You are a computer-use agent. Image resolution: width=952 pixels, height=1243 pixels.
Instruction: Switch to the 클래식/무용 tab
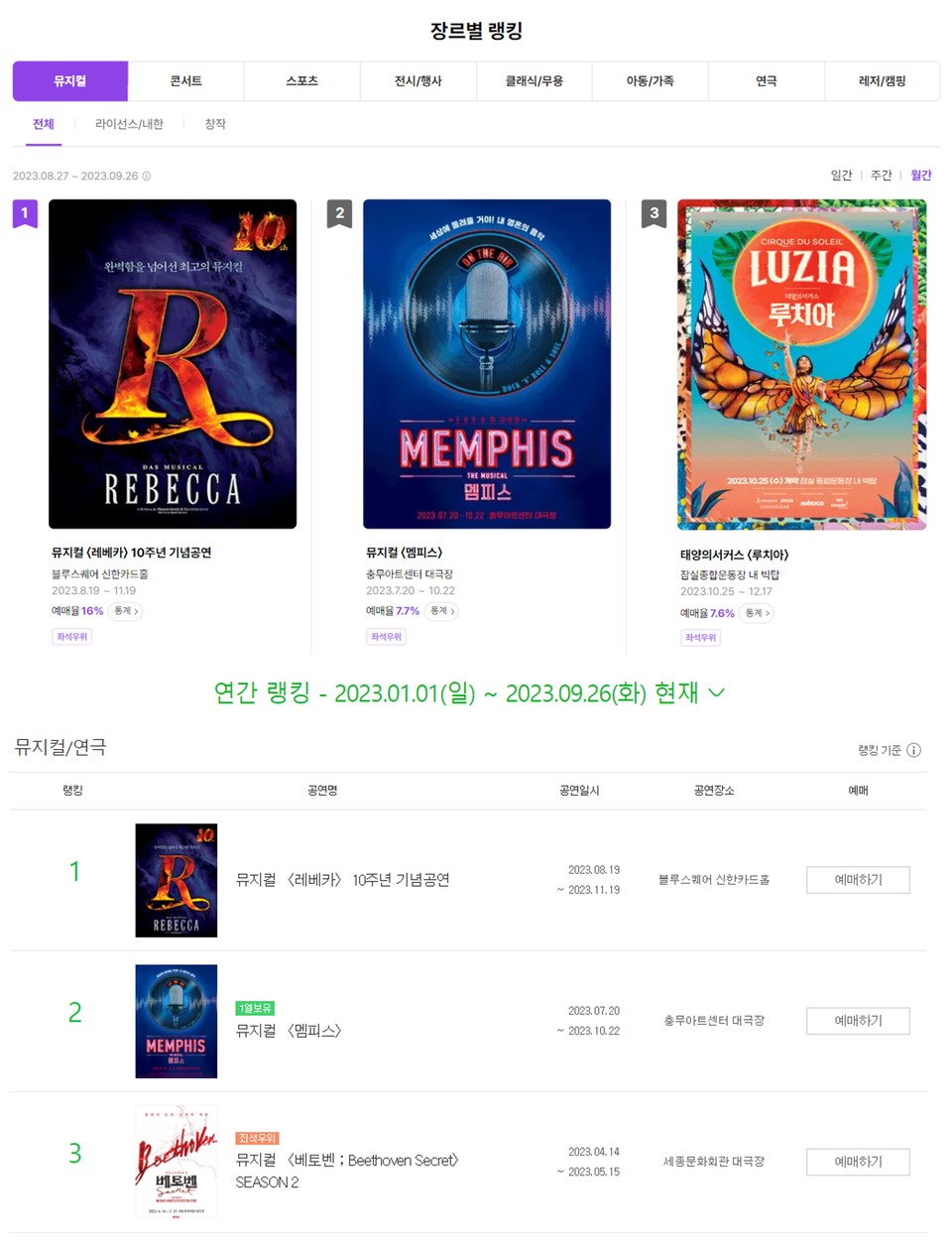coord(534,81)
